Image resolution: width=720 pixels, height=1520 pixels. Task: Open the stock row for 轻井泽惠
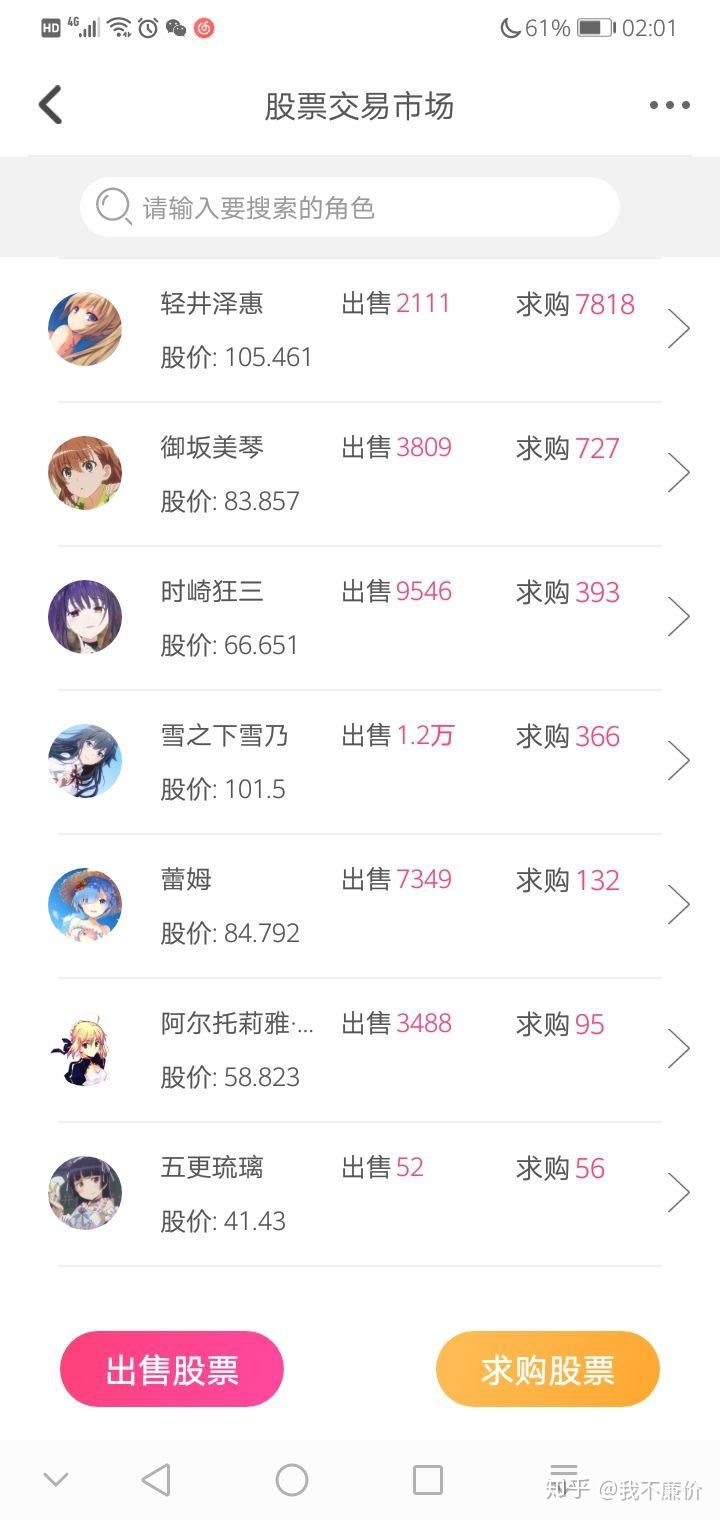point(360,330)
